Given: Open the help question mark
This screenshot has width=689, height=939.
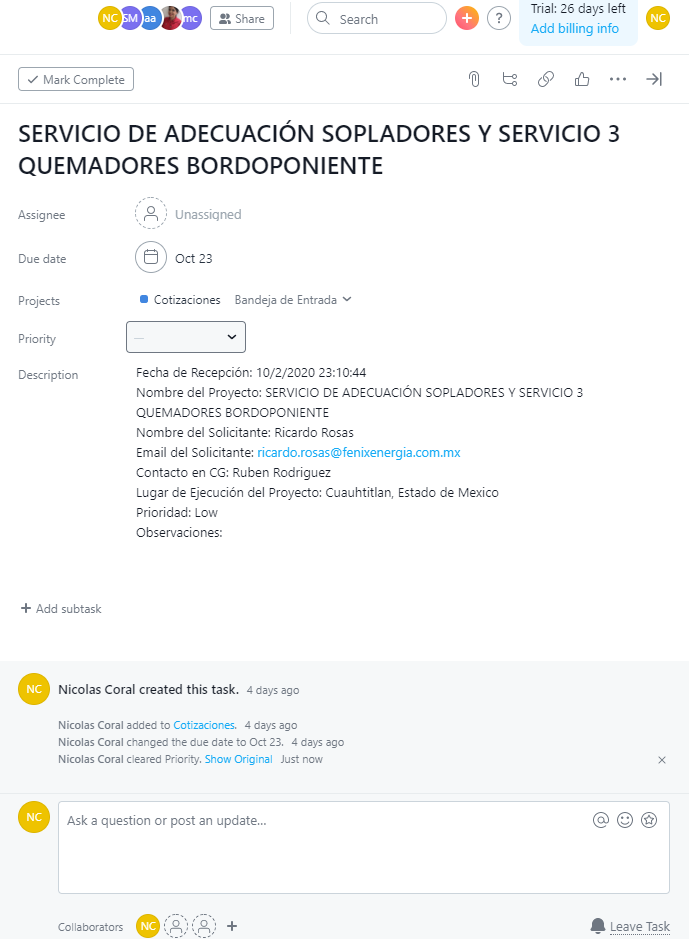Looking at the screenshot, I should point(499,18).
